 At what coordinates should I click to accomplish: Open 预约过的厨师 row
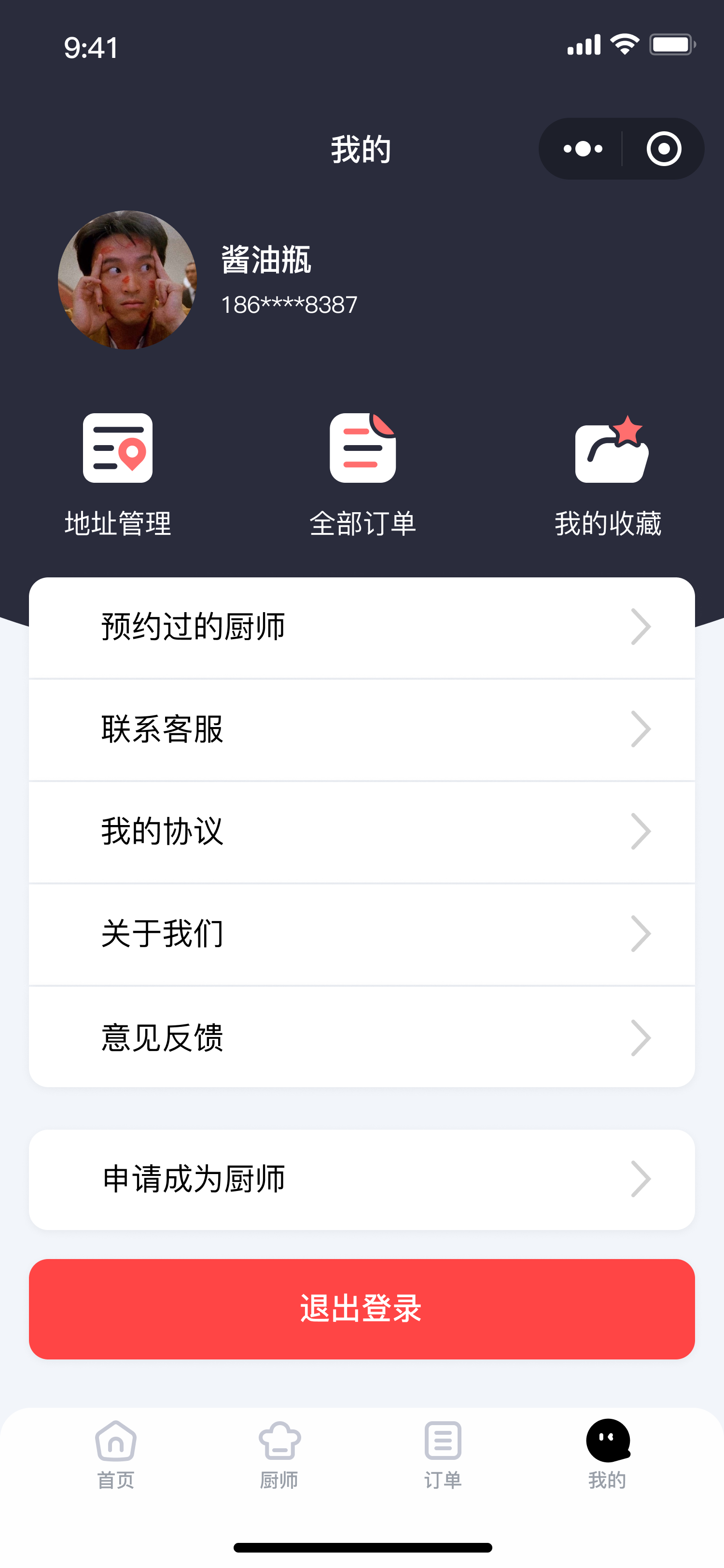click(x=362, y=627)
